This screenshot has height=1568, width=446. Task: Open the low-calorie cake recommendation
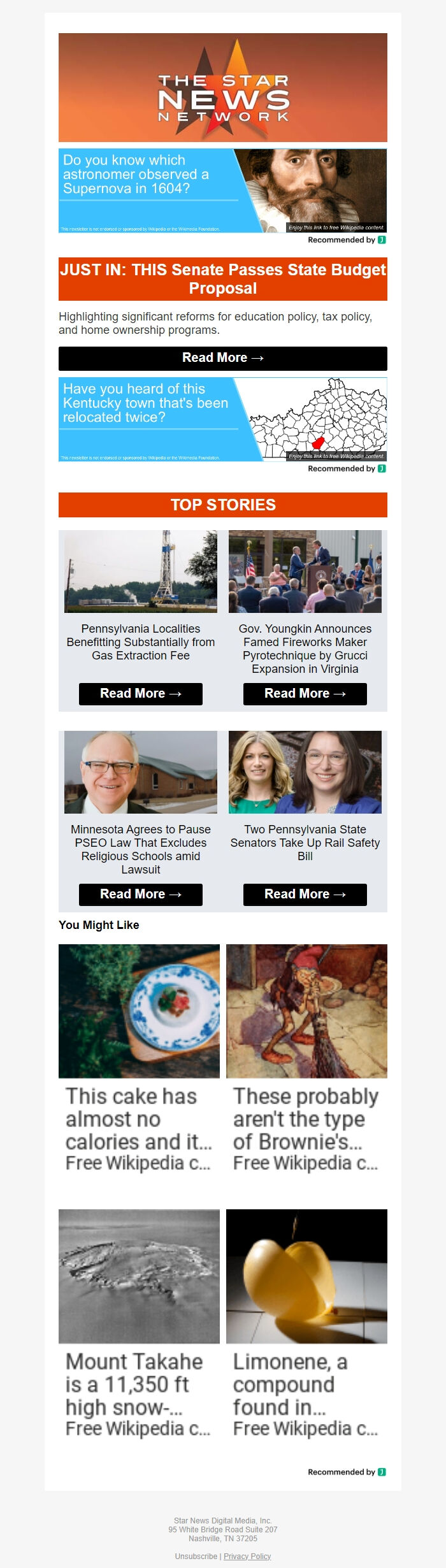(x=139, y=1058)
